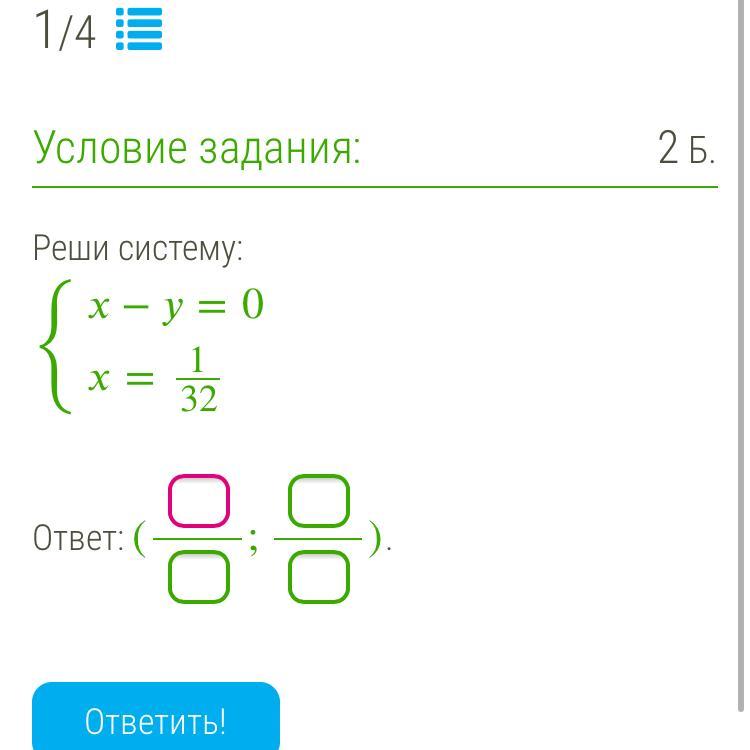This screenshot has height=750, width=750.
Task: Submit answer with the Ответить! button
Action: coord(156,720)
